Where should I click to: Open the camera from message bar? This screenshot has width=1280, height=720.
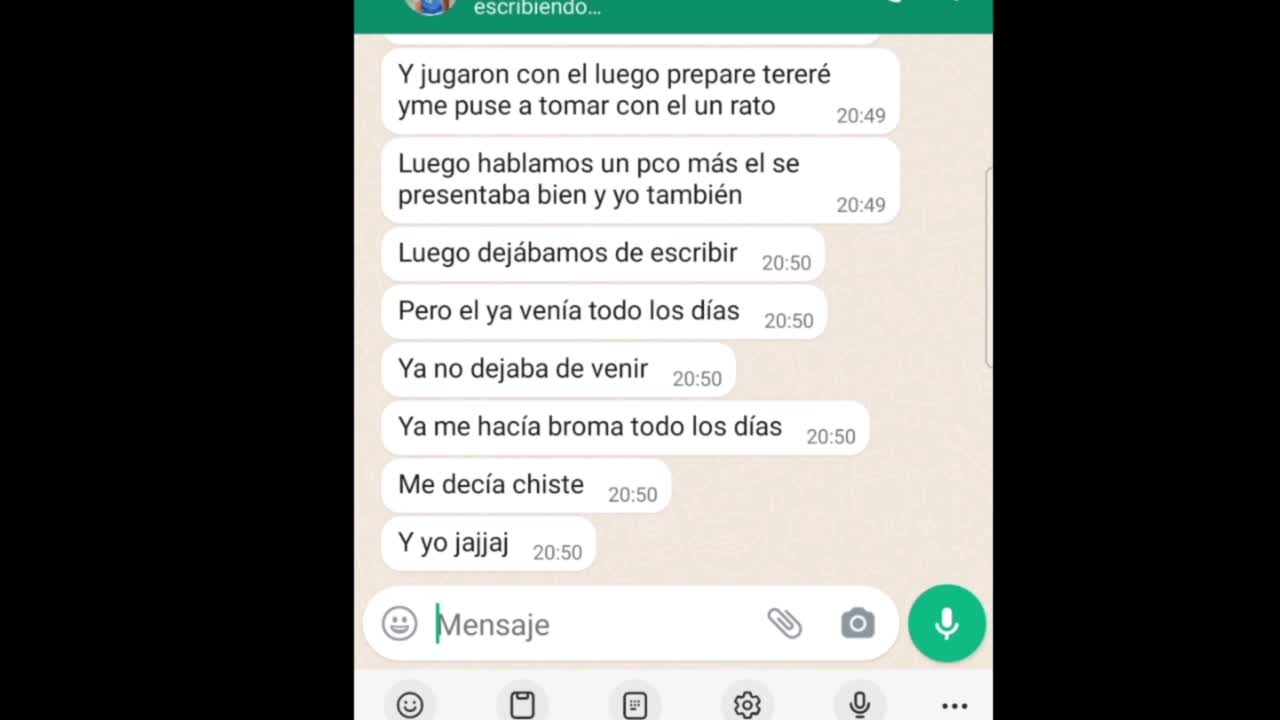pos(857,624)
